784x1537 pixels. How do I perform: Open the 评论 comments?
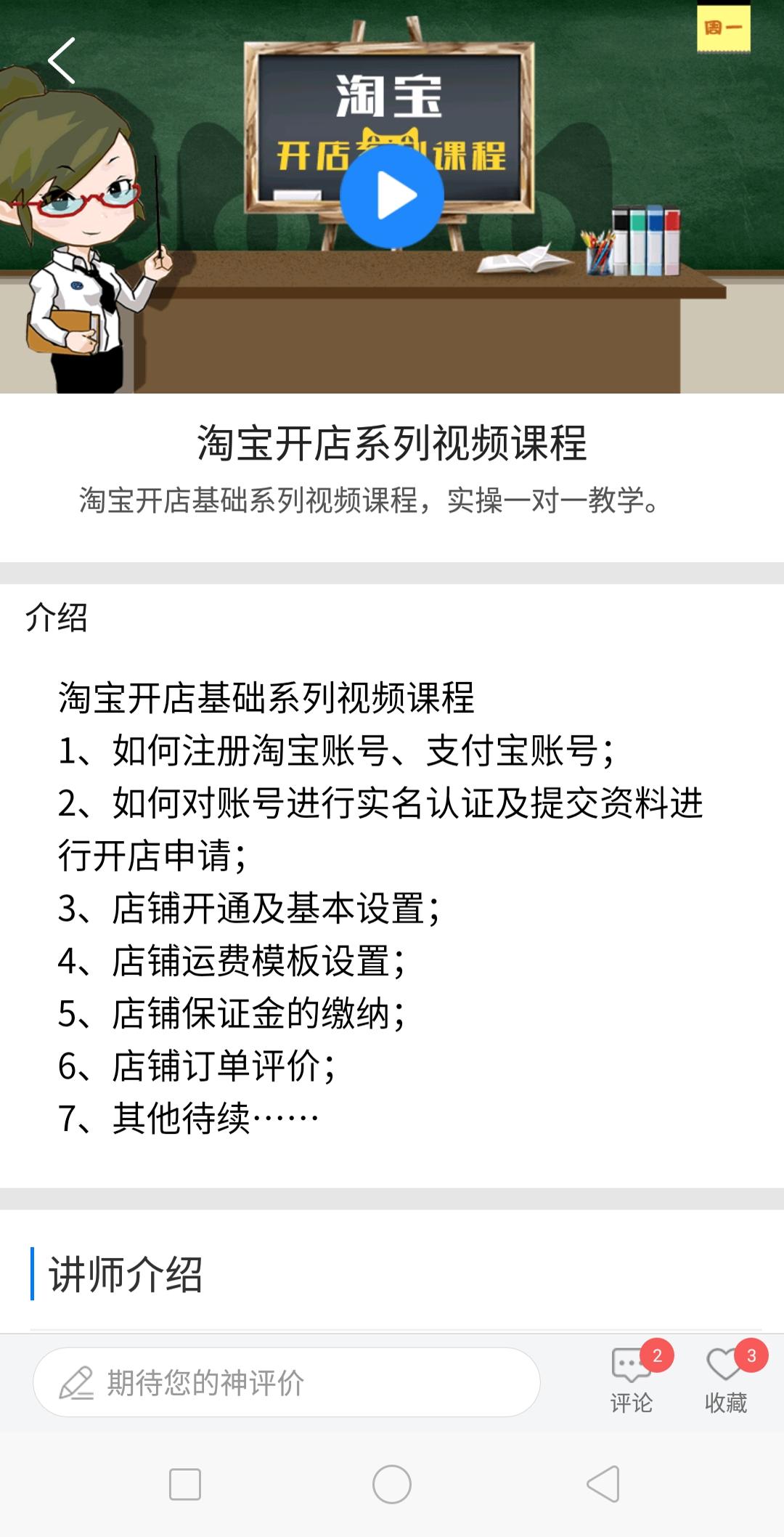click(632, 1380)
